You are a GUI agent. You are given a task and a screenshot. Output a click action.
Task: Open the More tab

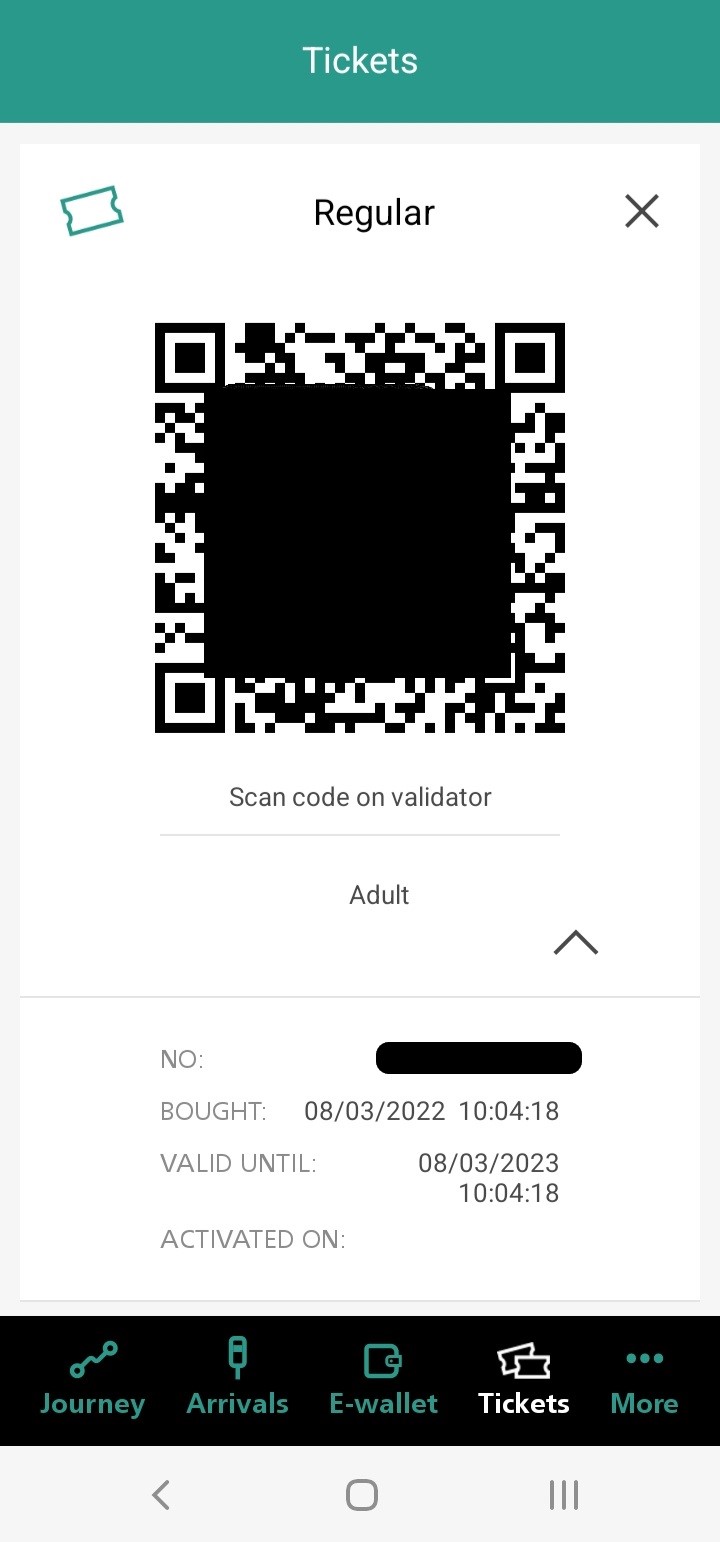644,1379
